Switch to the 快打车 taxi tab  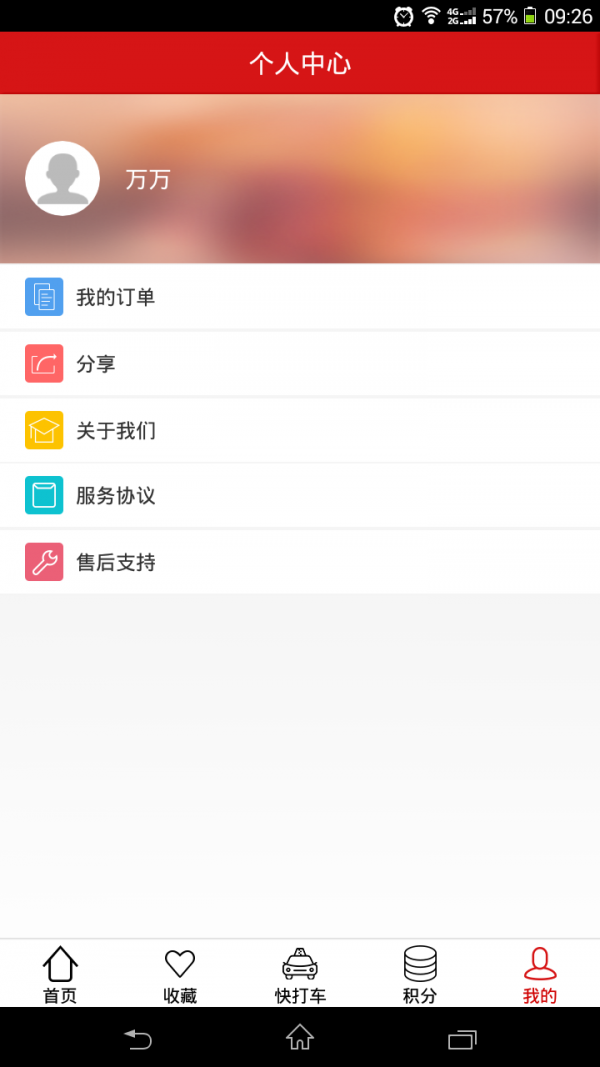coord(300,974)
